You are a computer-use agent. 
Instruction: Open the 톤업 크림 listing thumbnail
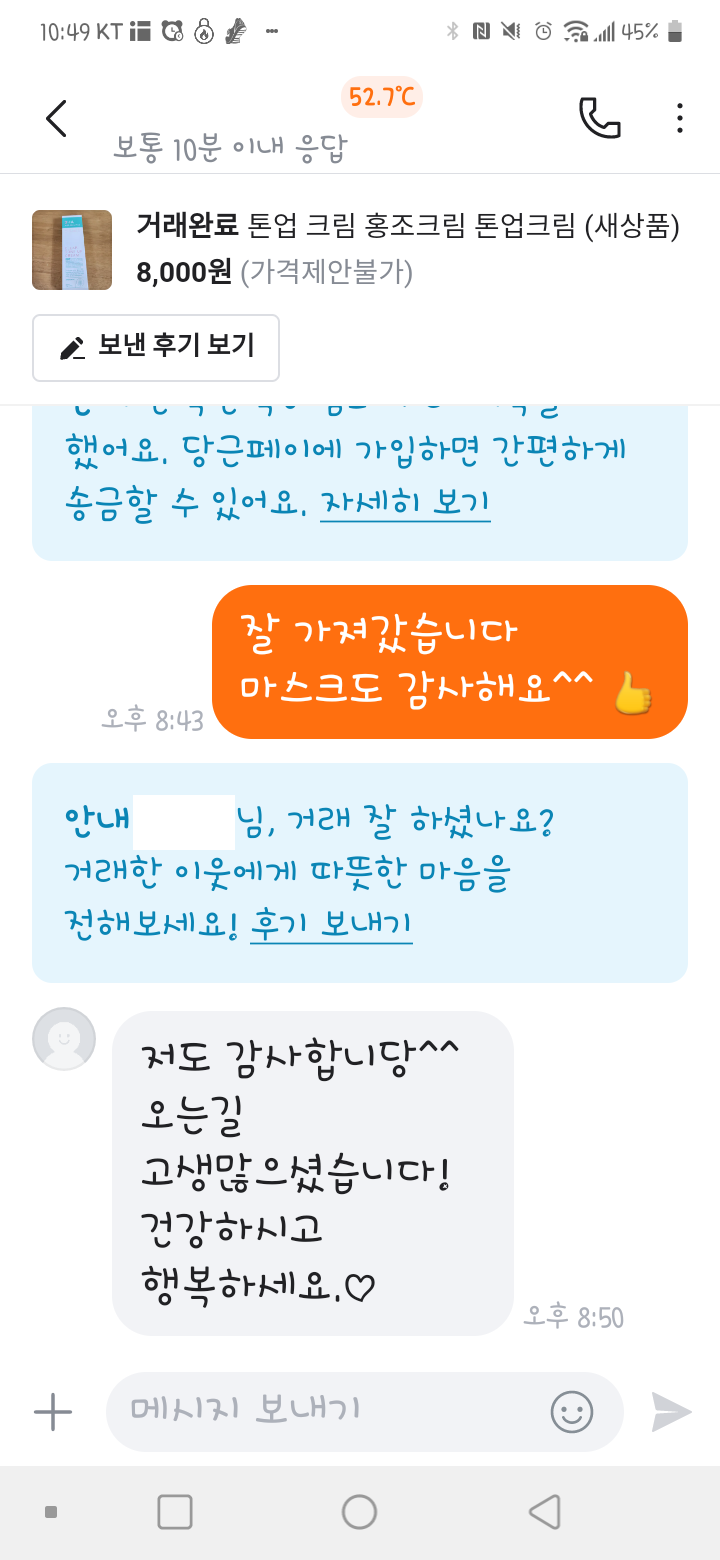click(x=72, y=250)
